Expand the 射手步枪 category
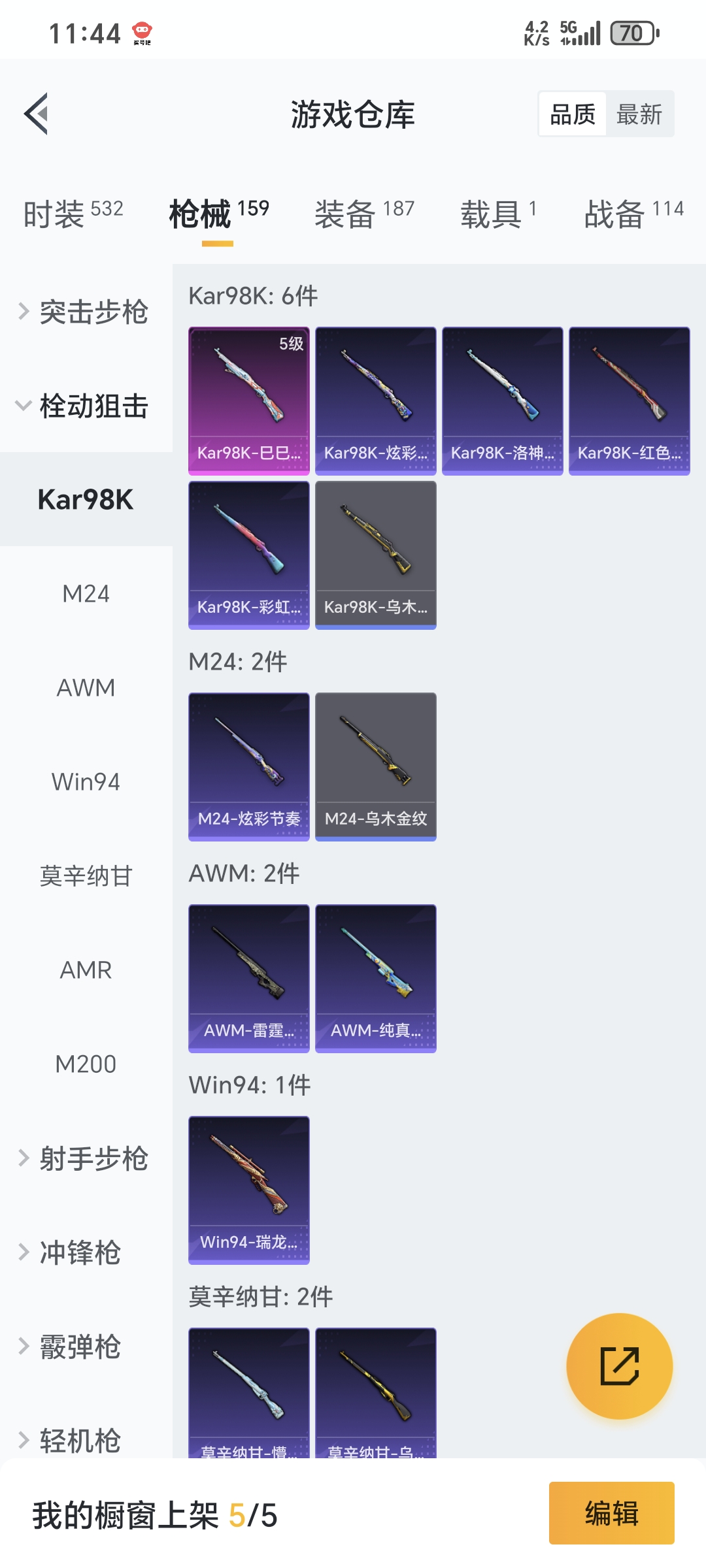The image size is (706, 1568). (85, 1158)
